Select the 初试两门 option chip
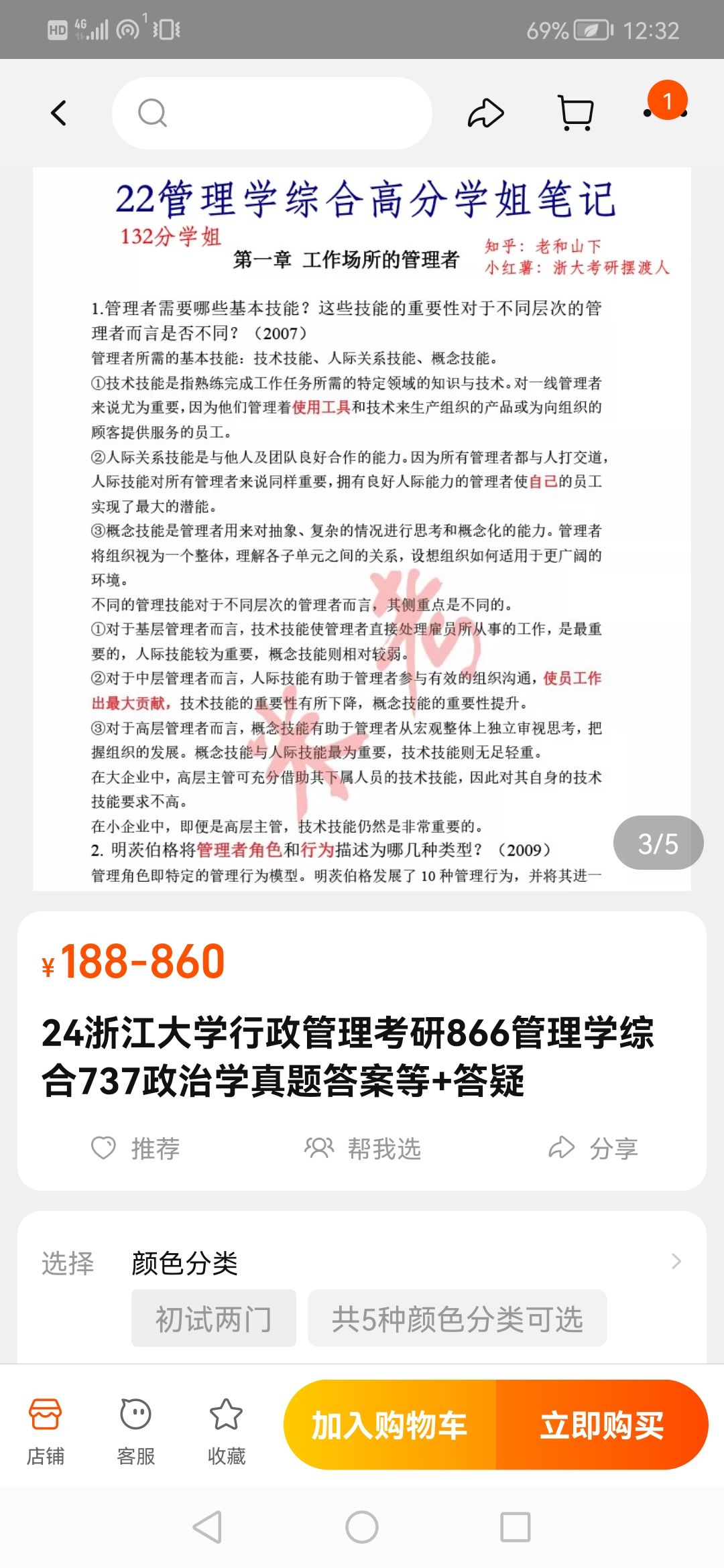The height and width of the screenshot is (1568, 724). (x=213, y=1319)
